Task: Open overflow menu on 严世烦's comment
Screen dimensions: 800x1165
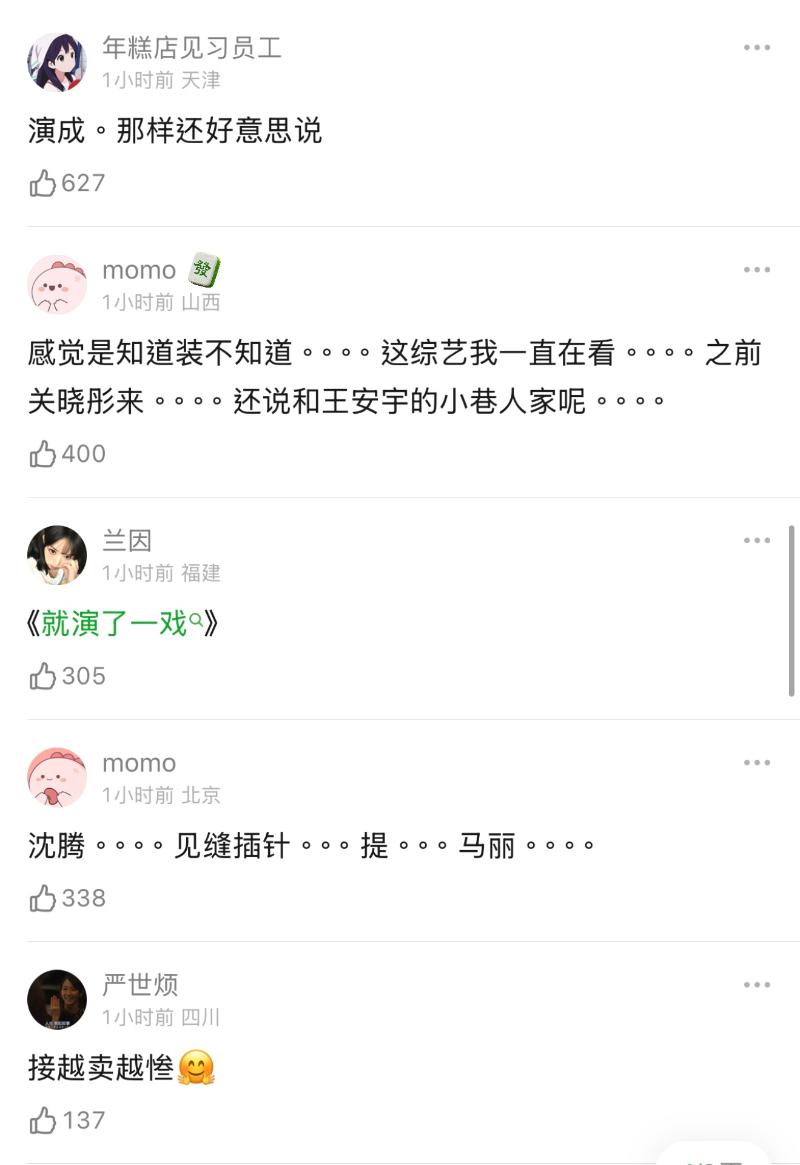Action: point(756,985)
